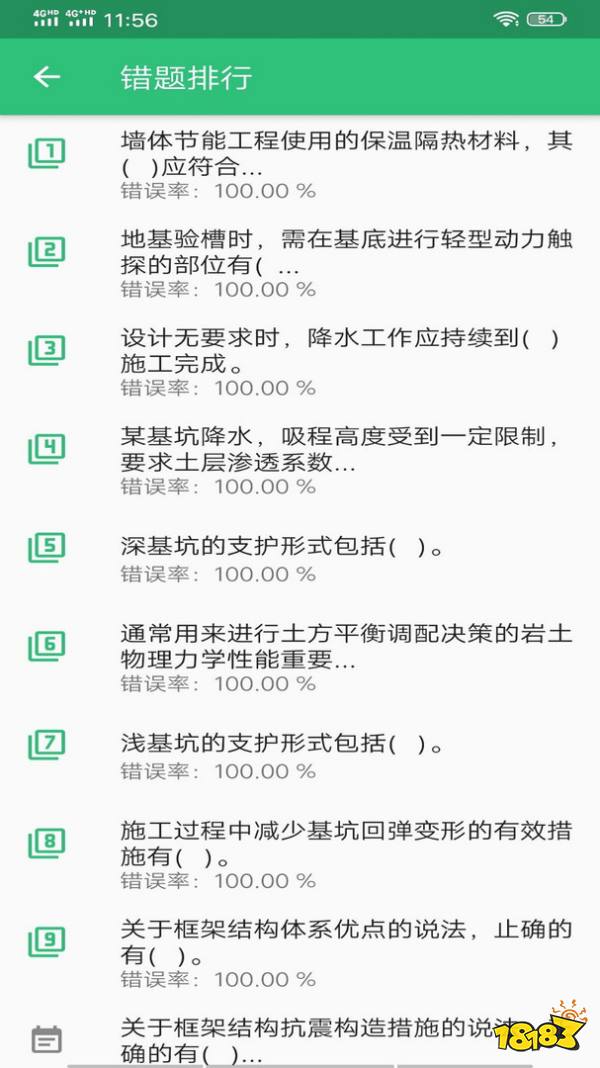Open question 5 深基坑的支护形式
Viewport: 600px width, 1068px height.
click(x=300, y=559)
